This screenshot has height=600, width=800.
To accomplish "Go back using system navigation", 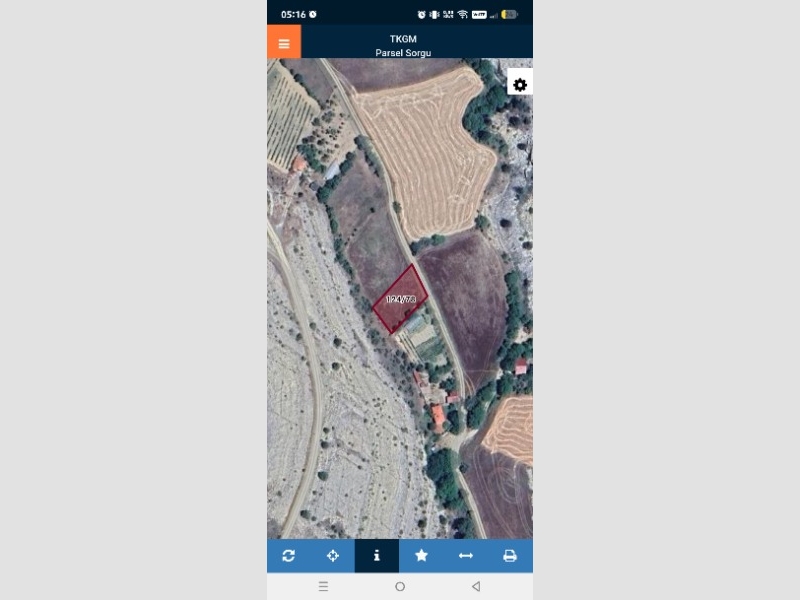I will coord(476,586).
